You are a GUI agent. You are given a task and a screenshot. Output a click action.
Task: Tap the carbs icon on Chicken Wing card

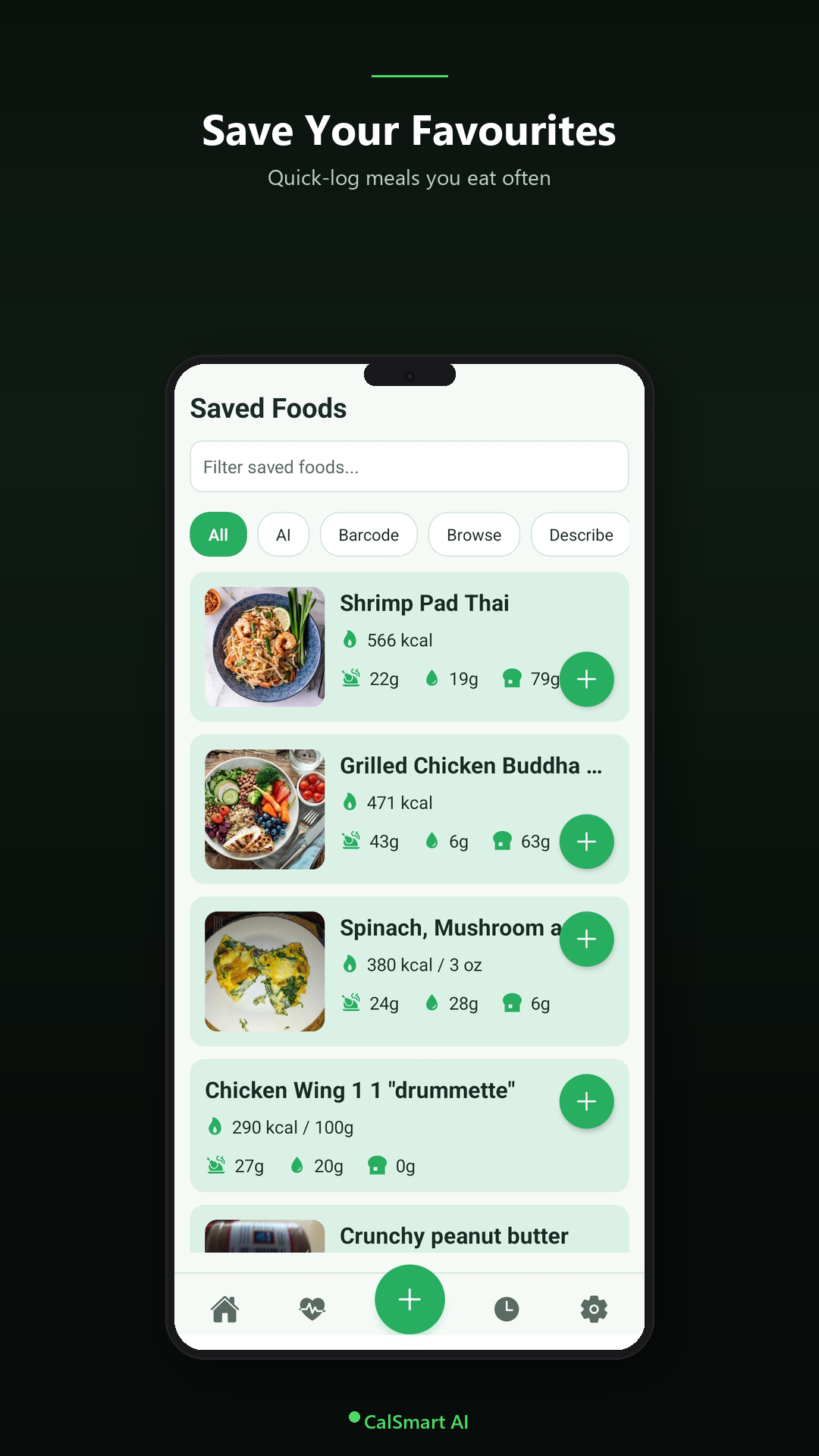[x=377, y=1166]
